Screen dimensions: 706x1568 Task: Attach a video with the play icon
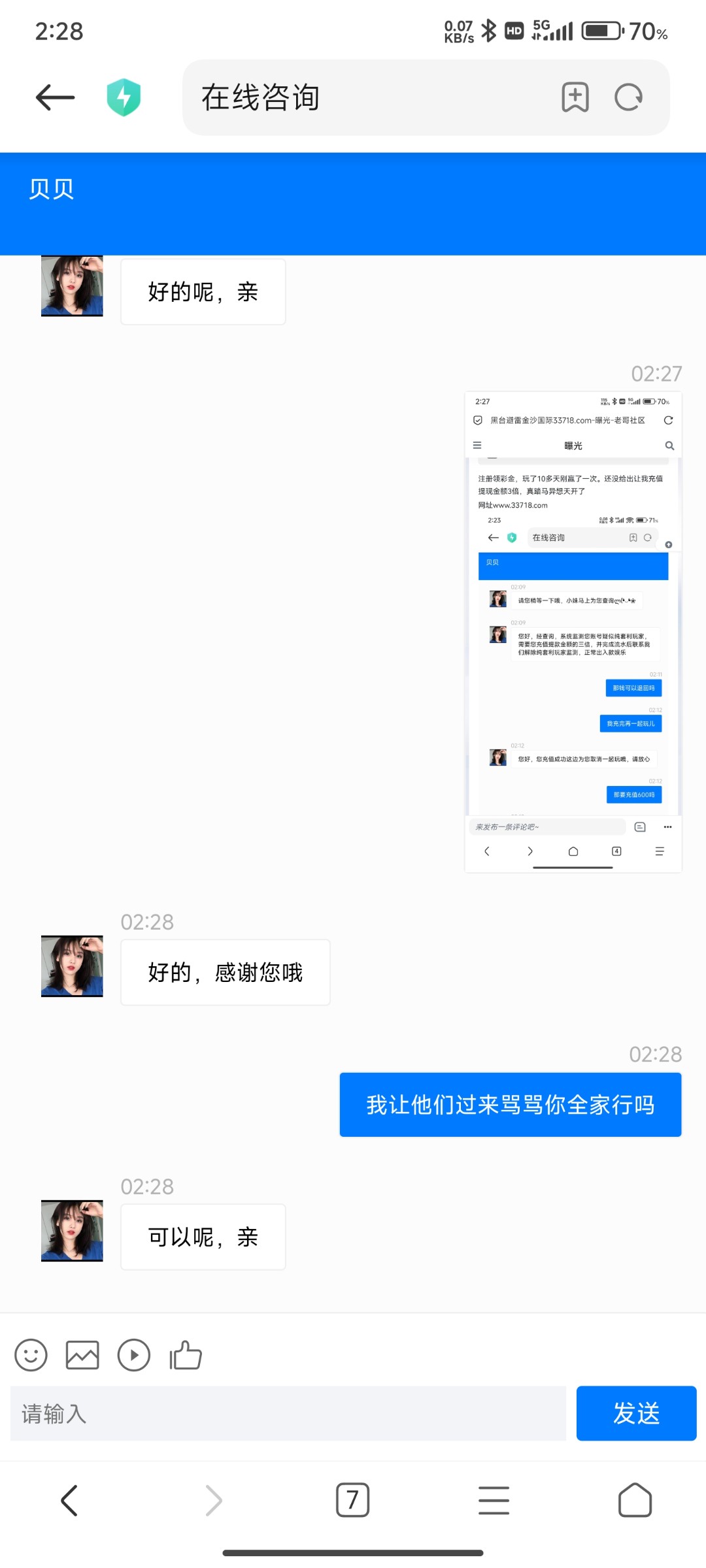pyautogui.click(x=134, y=1355)
